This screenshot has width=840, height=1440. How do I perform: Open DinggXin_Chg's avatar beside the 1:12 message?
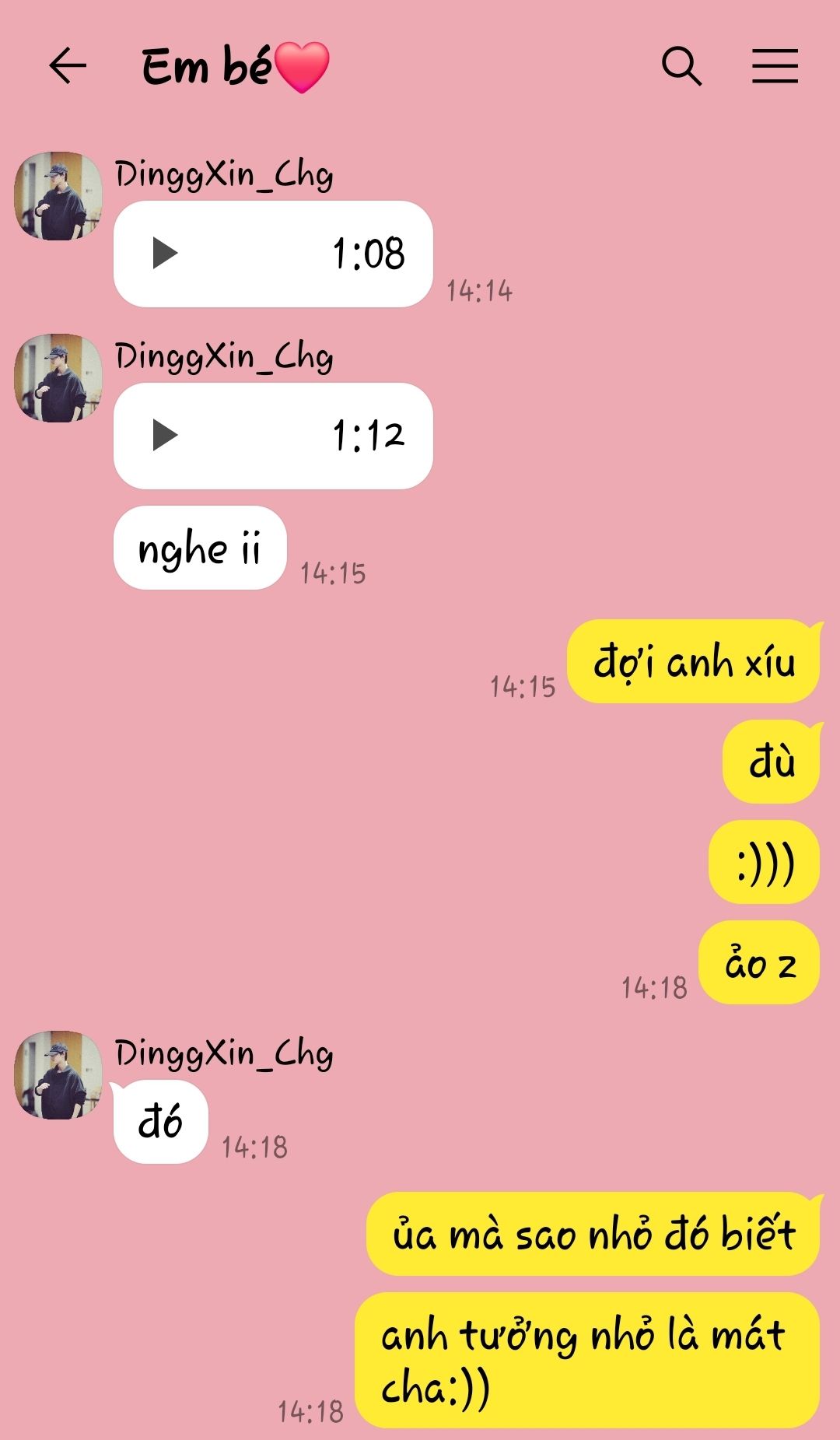tap(58, 378)
